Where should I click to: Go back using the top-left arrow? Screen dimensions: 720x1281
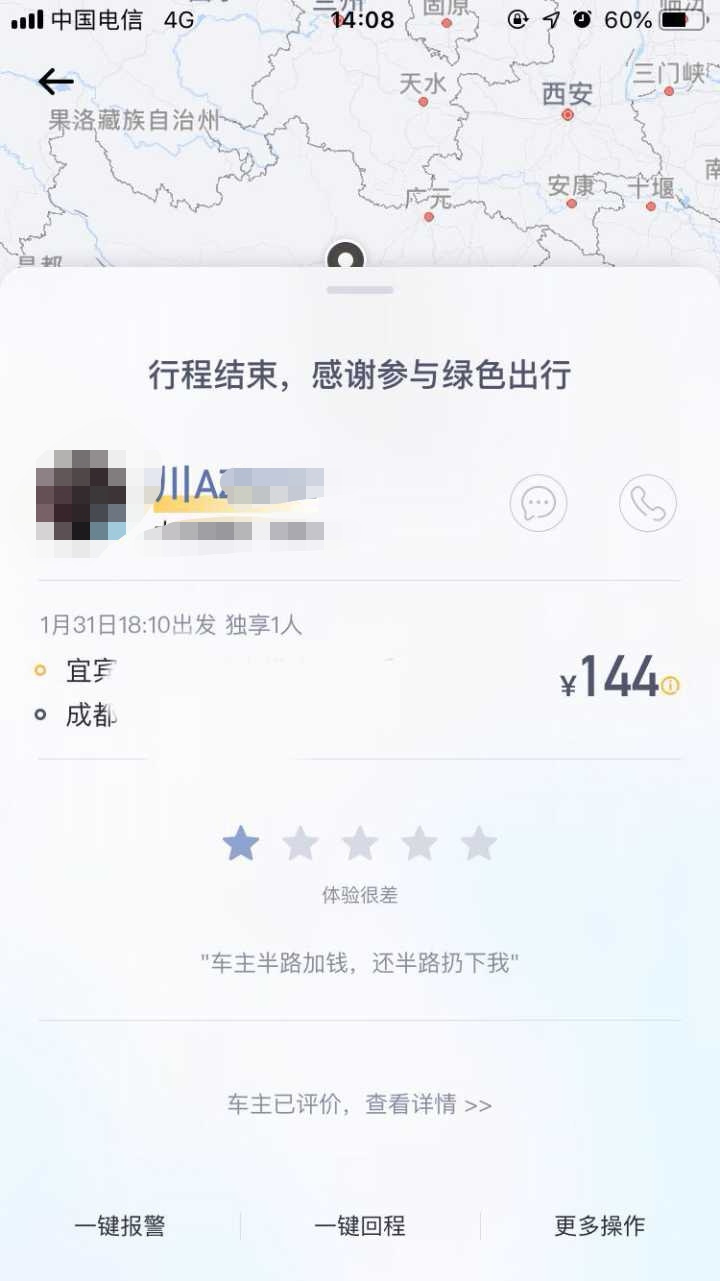(x=57, y=82)
